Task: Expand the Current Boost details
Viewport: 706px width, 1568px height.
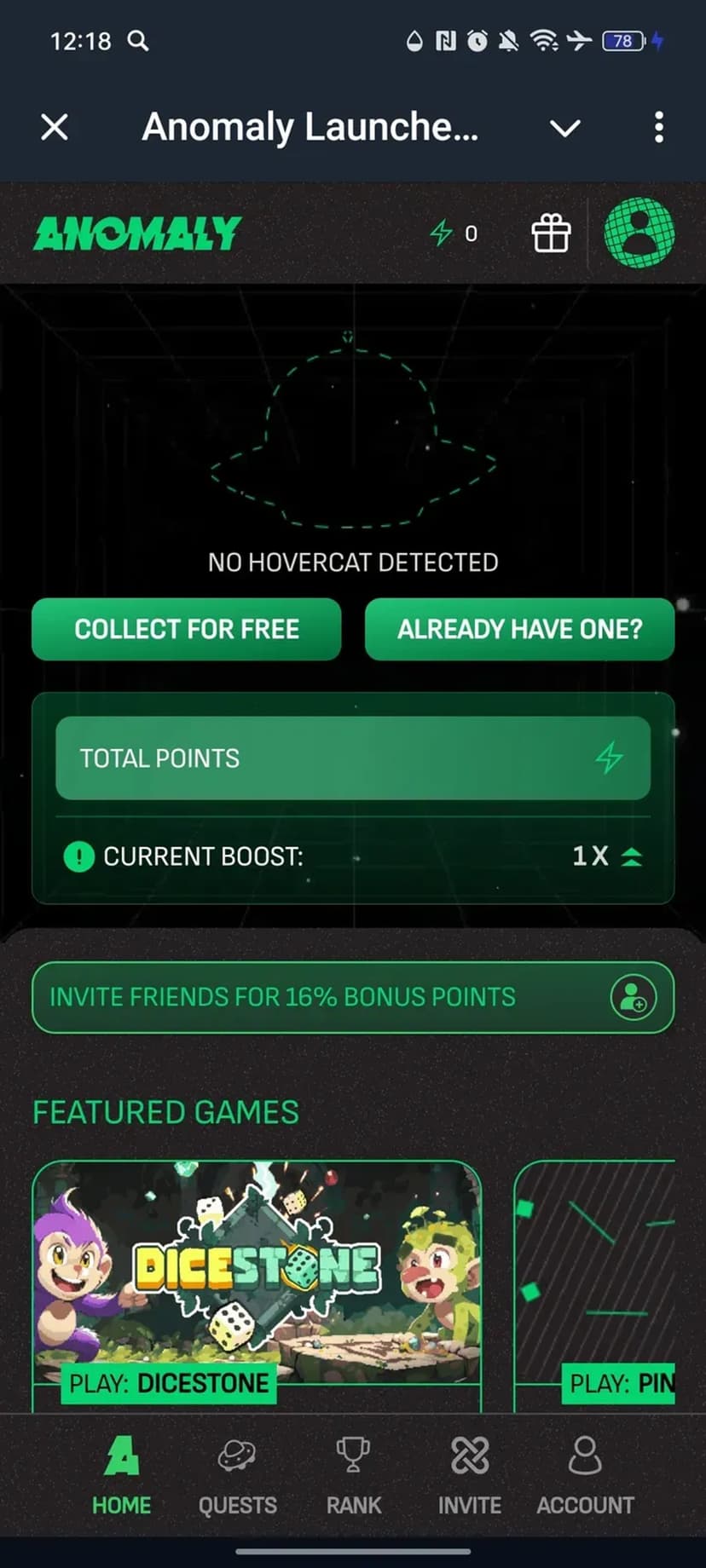Action: 630,856
